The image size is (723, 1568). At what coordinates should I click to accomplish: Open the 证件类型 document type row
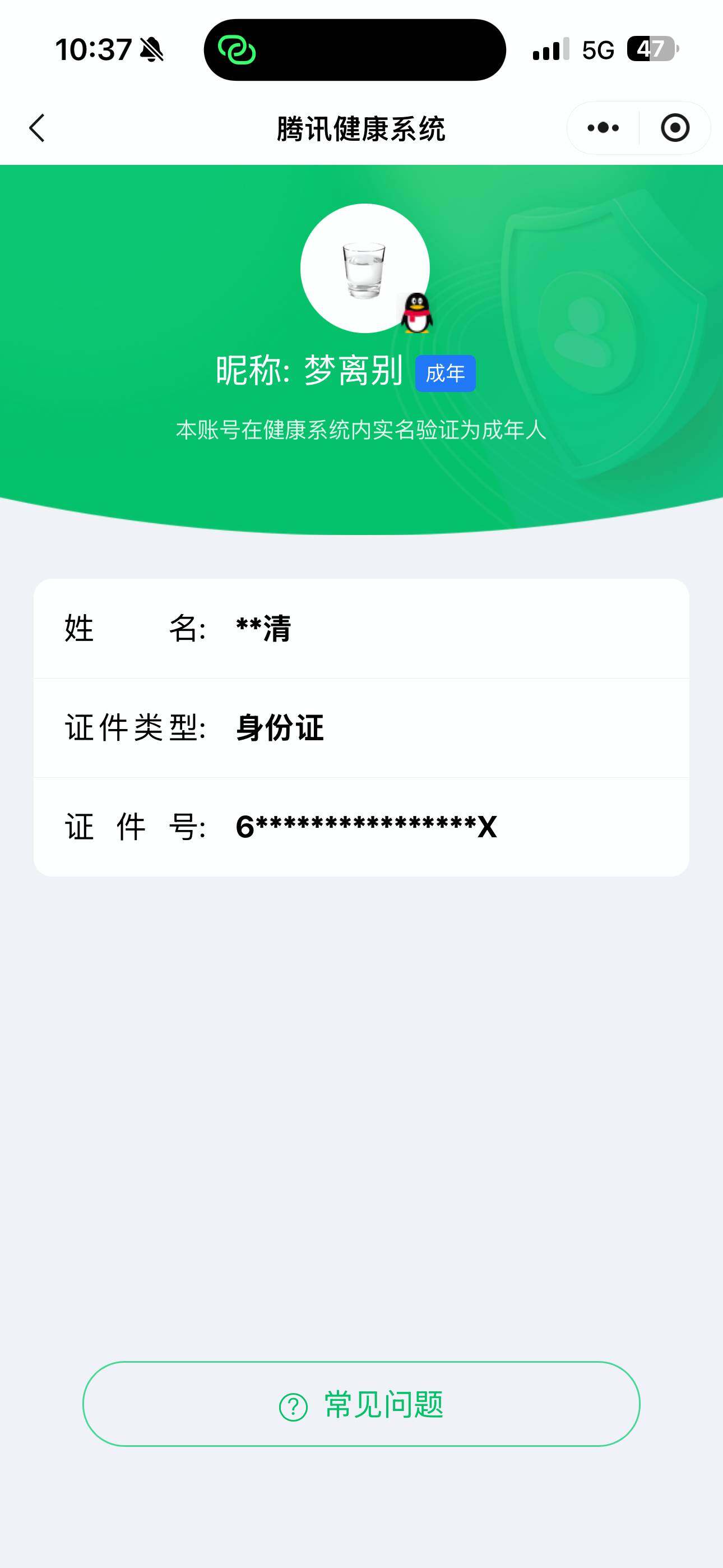361,728
